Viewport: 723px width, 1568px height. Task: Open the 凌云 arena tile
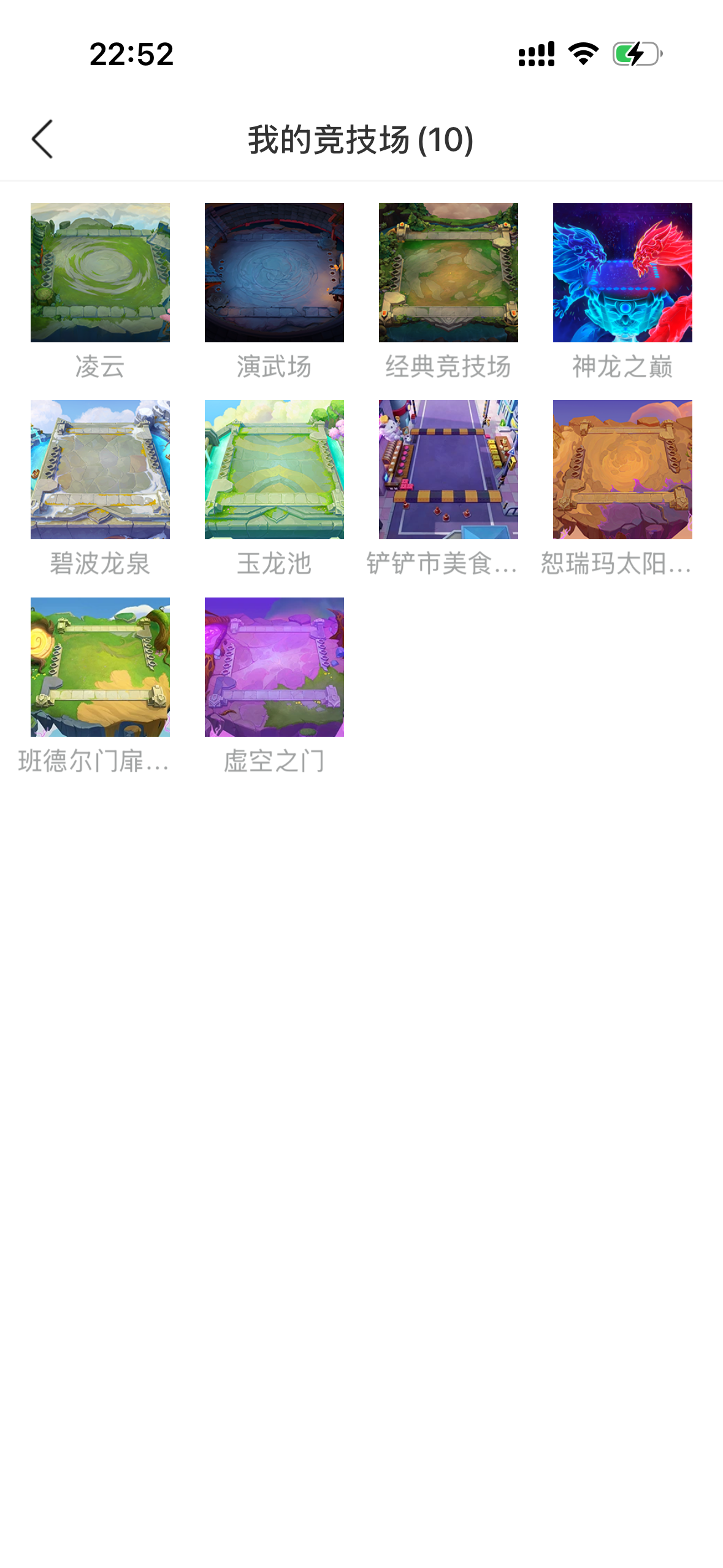tap(100, 272)
